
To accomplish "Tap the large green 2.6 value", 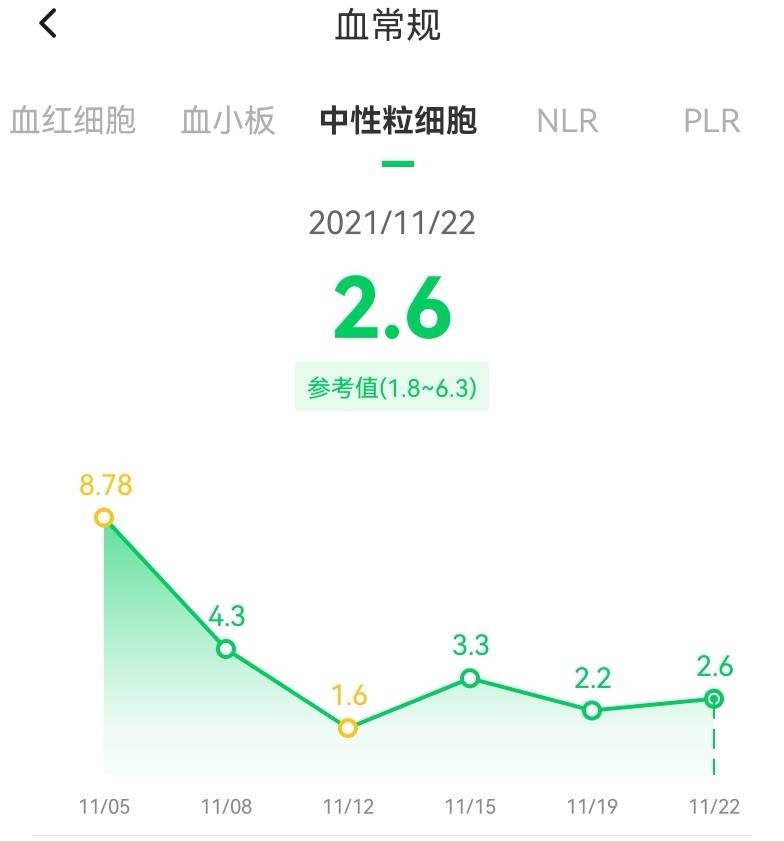I will (392, 308).
